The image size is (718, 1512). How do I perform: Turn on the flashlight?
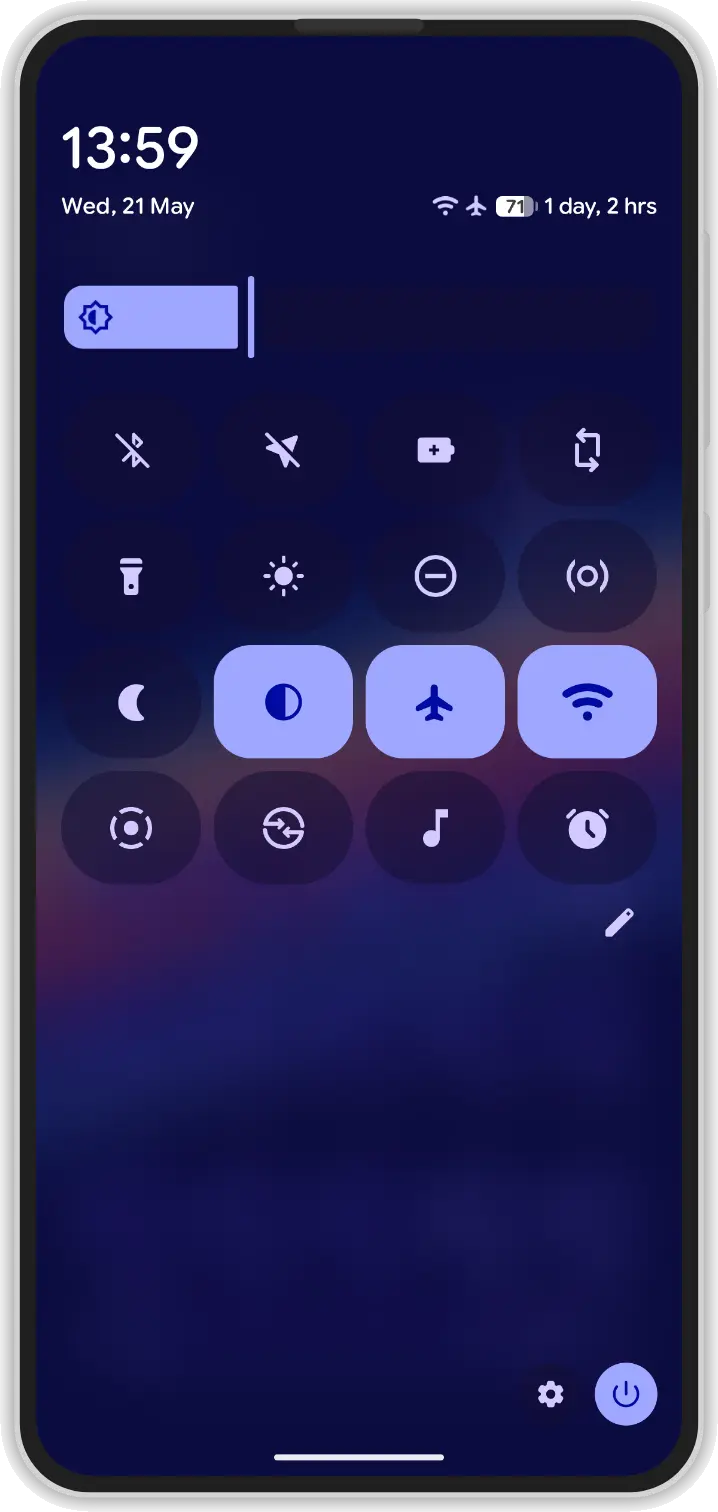pyautogui.click(x=131, y=576)
